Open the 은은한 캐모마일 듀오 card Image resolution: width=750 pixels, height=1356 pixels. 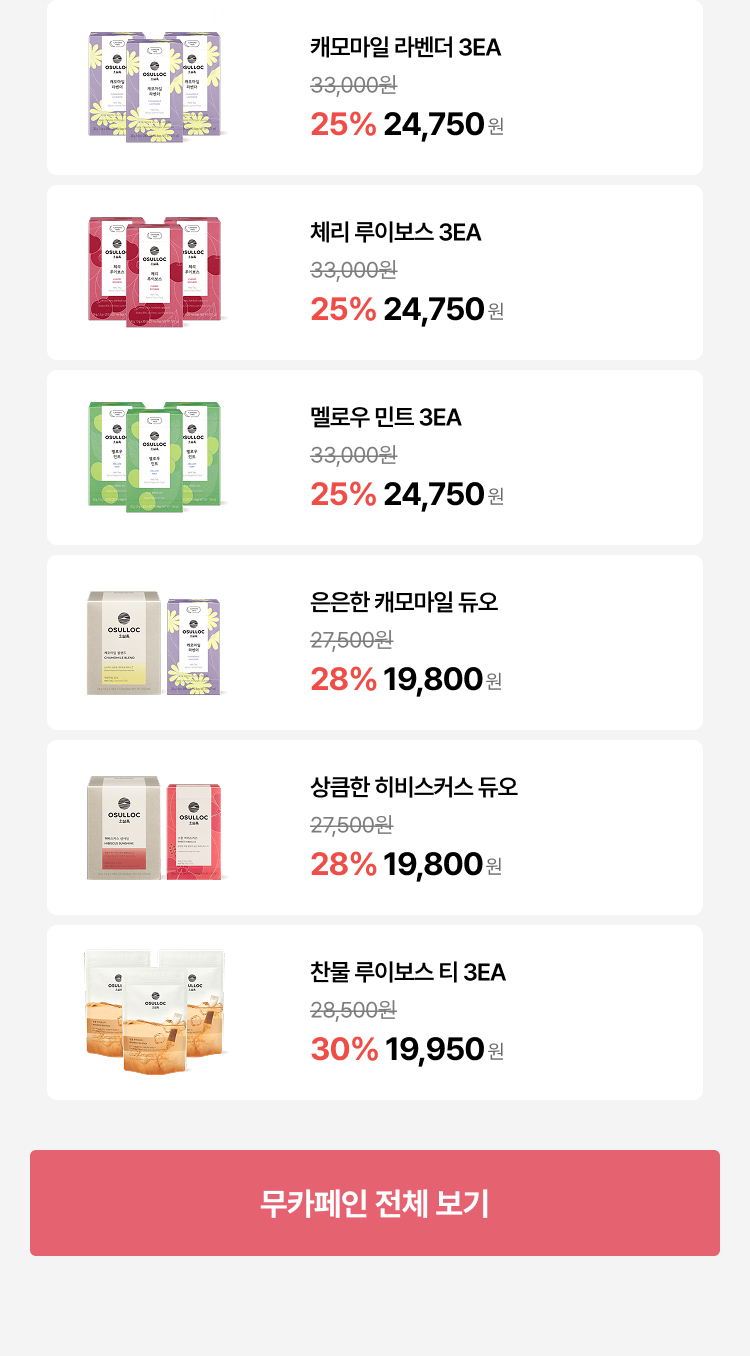tap(375, 642)
